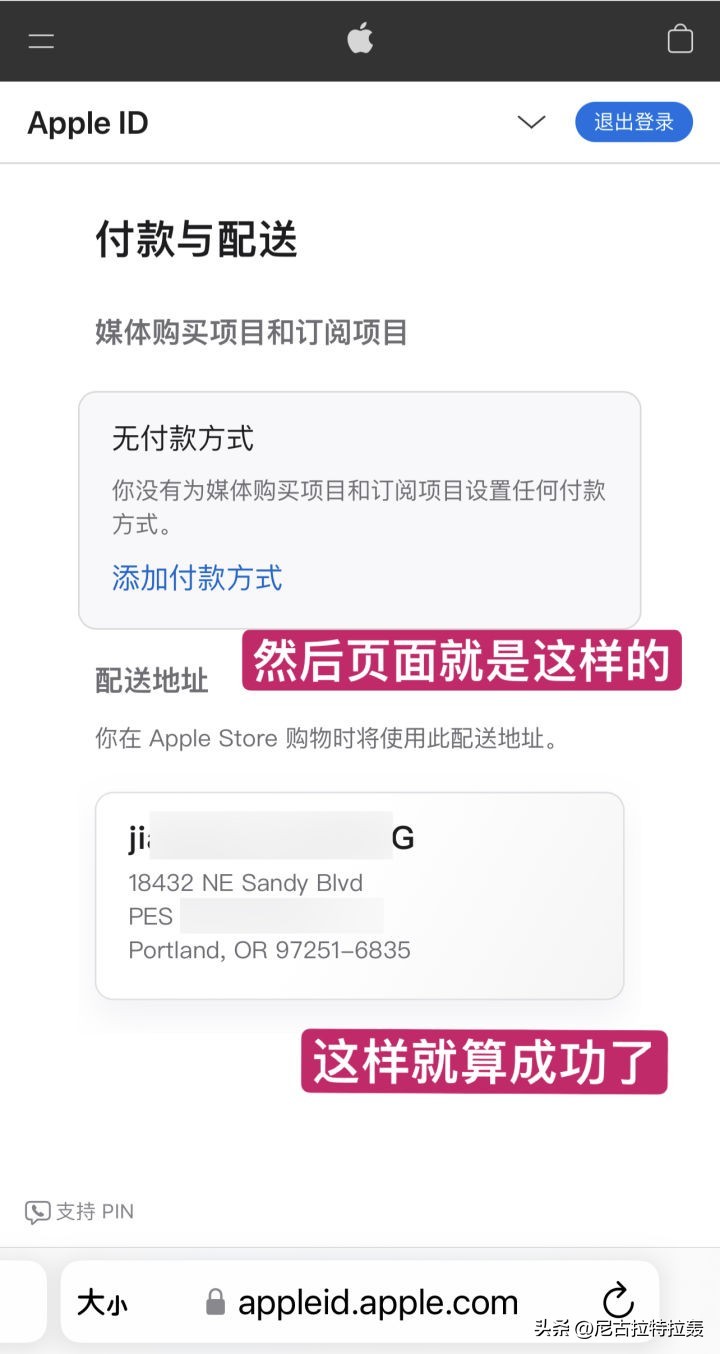Open the 支持 PIN link
The width and height of the screenshot is (720, 1354).
[80, 1212]
